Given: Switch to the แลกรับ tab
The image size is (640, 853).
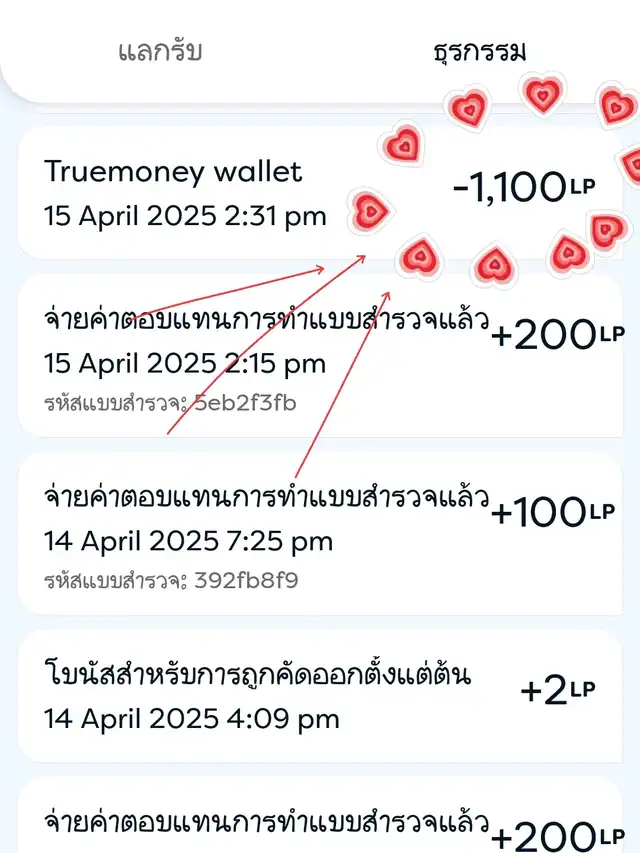Looking at the screenshot, I should click(x=160, y=51).
